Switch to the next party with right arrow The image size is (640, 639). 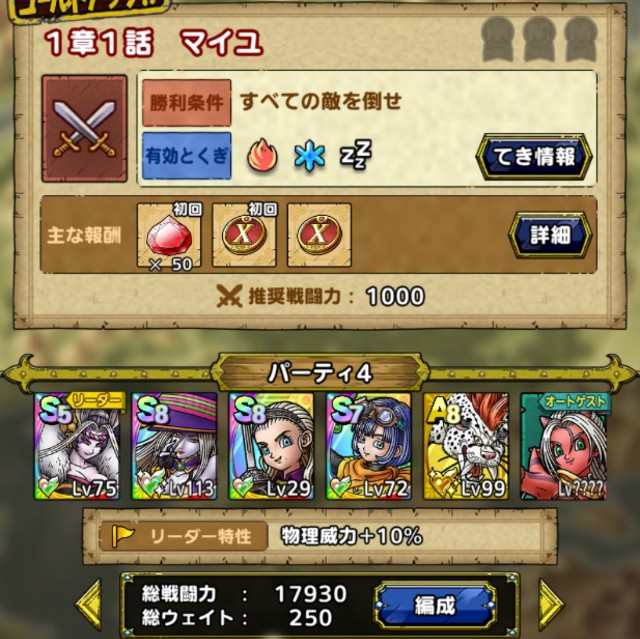[552, 603]
